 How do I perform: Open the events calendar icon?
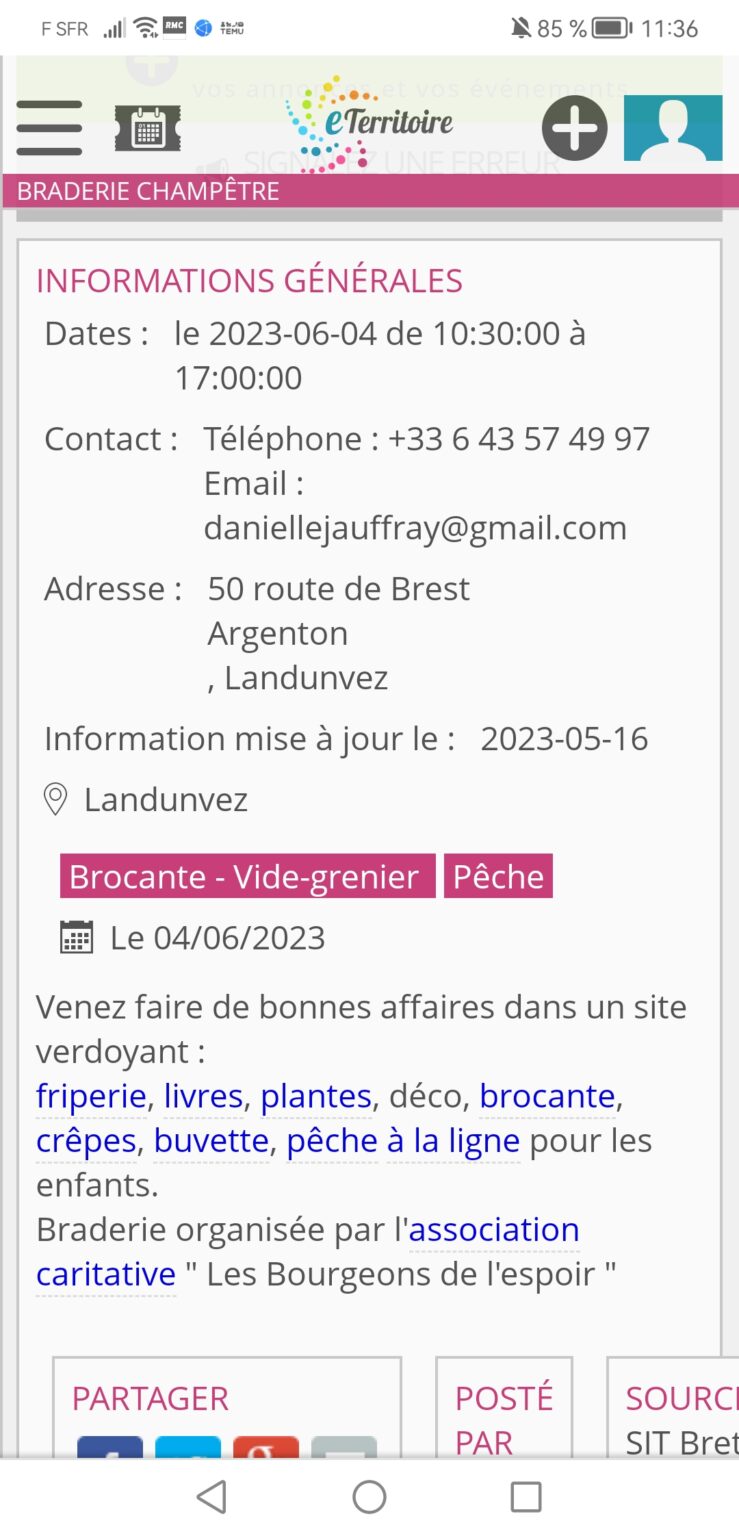point(148,128)
